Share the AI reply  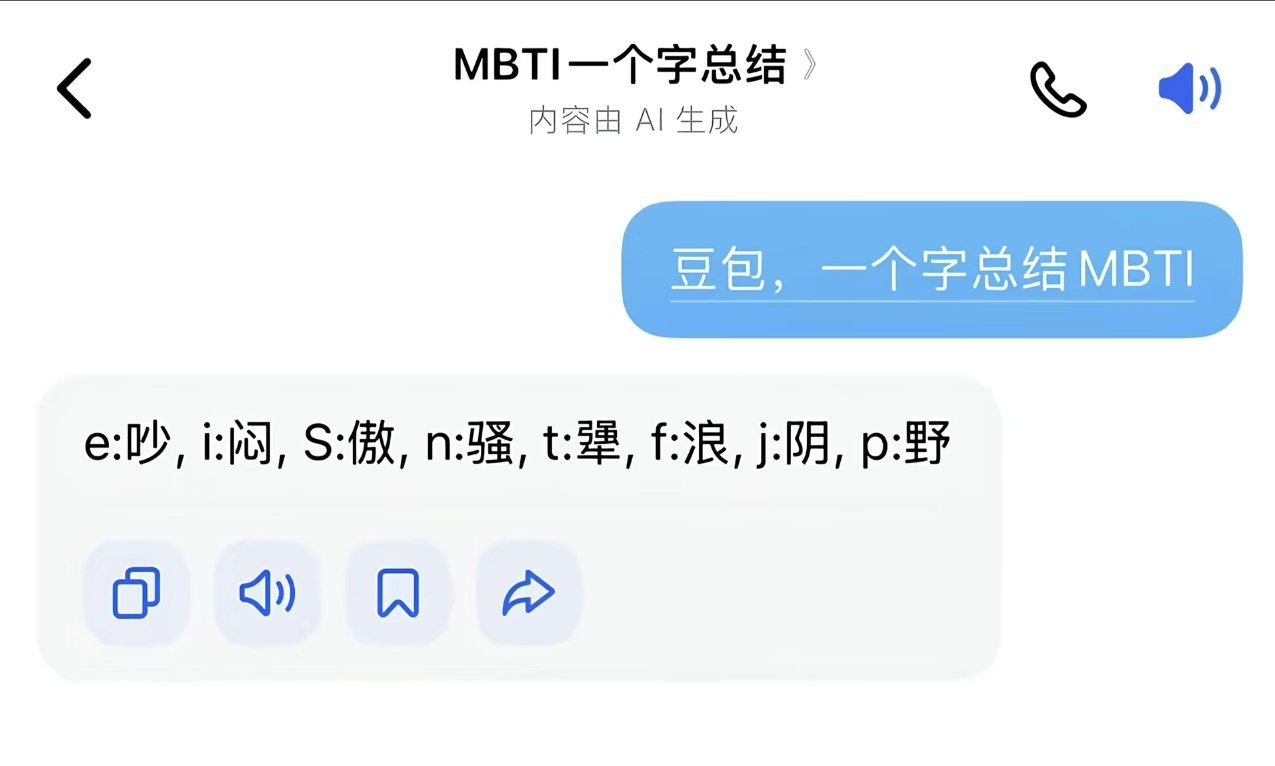pyautogui.click(x=528, y=593)
